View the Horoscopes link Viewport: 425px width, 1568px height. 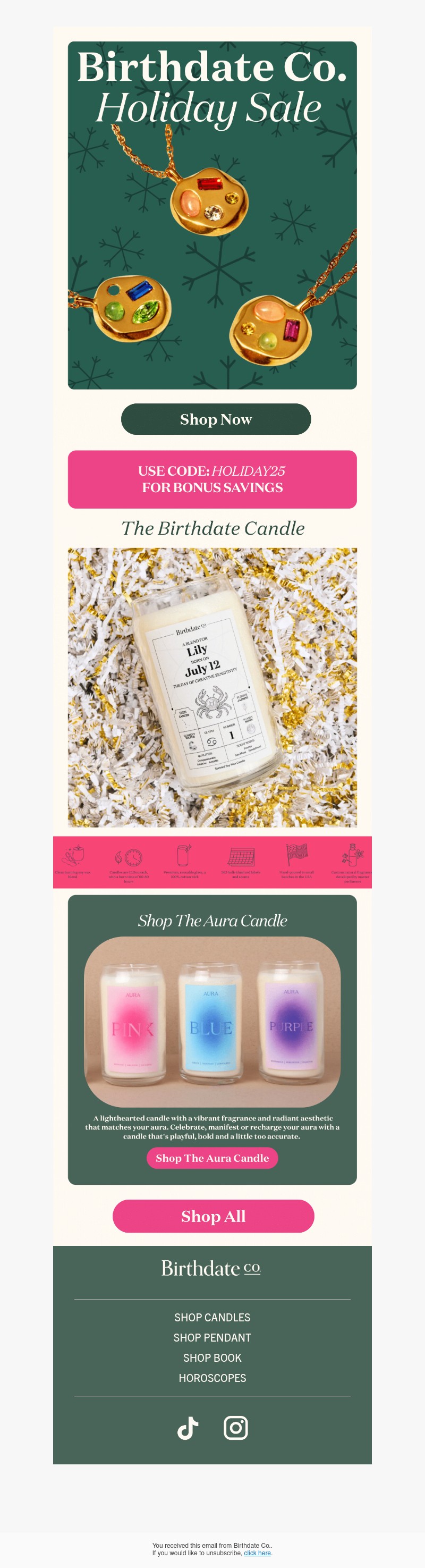pyautogui.click(x=212, y=1378)
